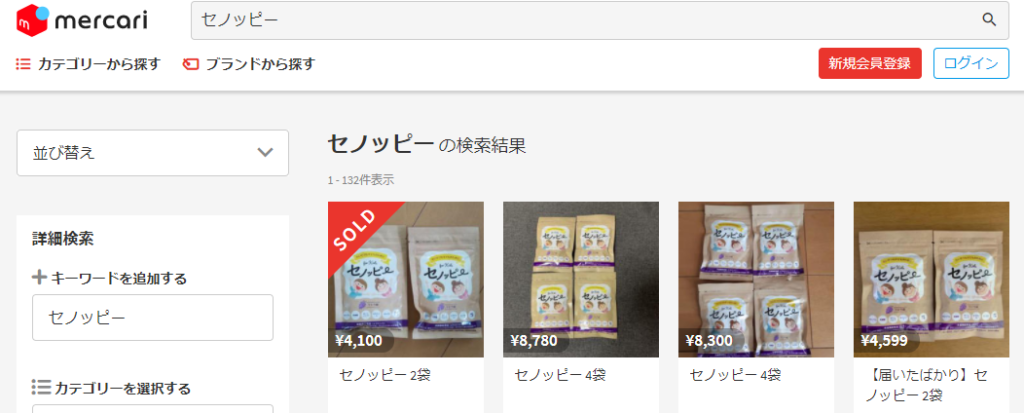Open the sold セノッピー 2袋 item for ¥4,100
Image resolution: width=1024 pixels, height=413 pixels.
(x=405, y=280)
